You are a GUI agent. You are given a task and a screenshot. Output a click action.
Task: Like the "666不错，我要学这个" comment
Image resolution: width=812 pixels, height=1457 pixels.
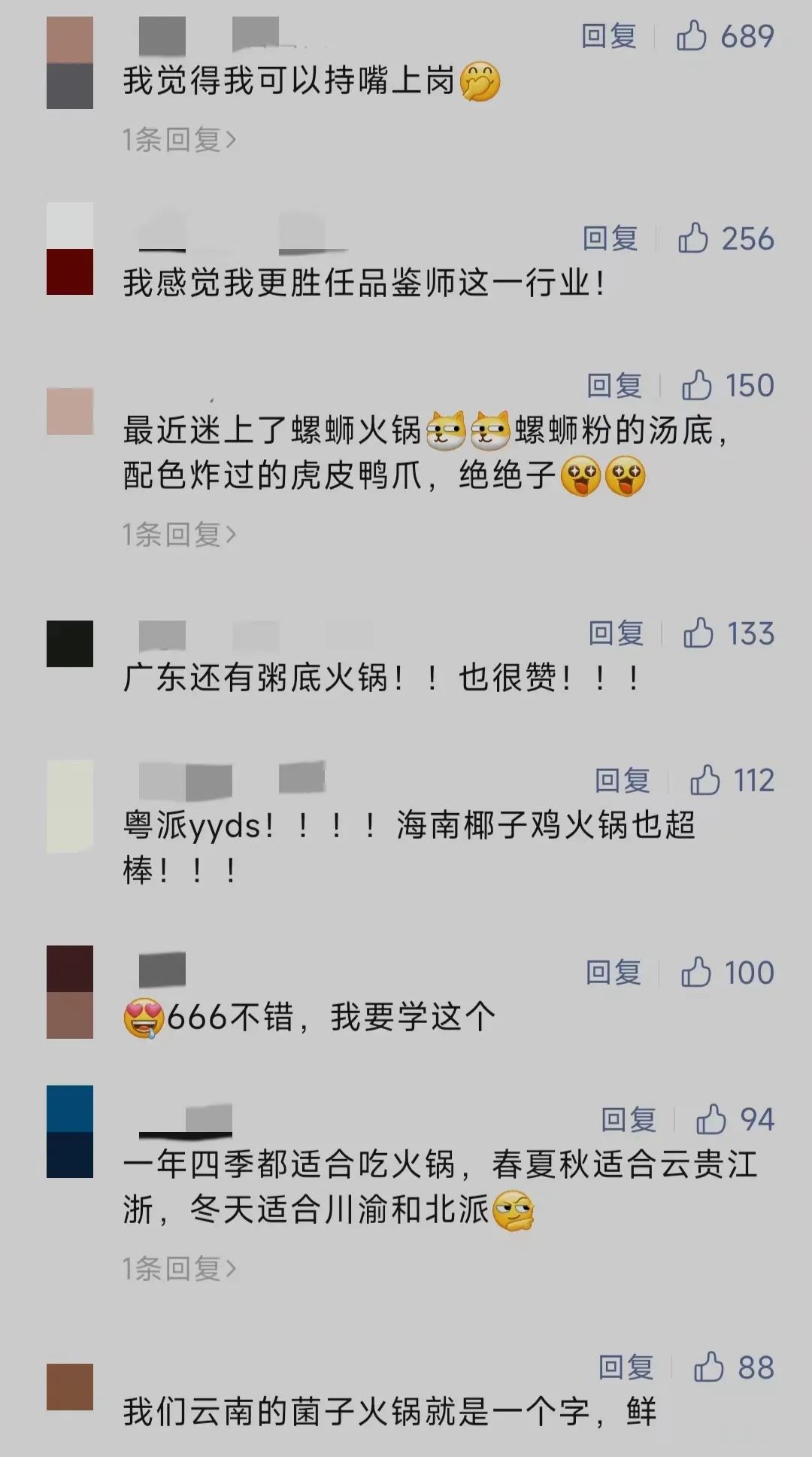point(696,973)
